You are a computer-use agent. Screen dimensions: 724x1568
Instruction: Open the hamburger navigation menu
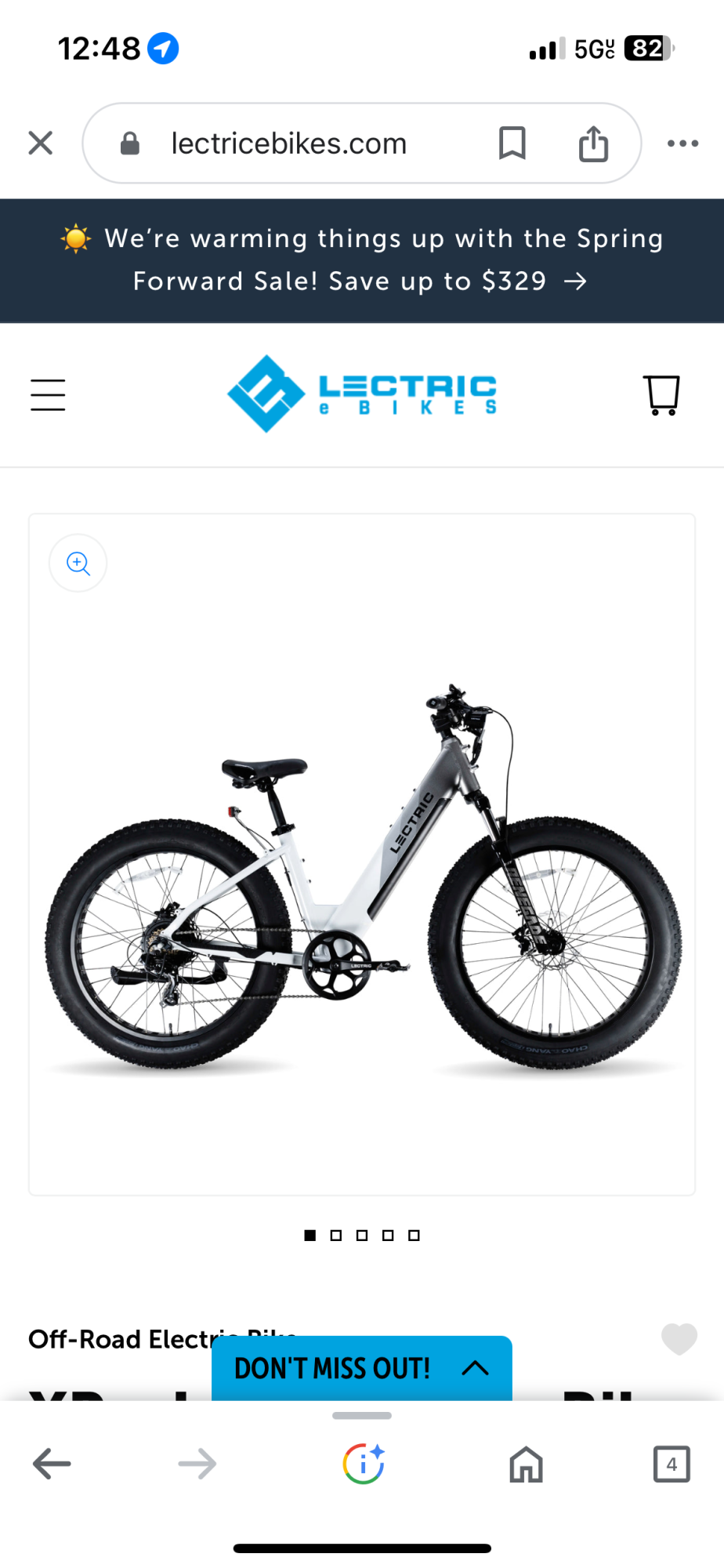47,395
